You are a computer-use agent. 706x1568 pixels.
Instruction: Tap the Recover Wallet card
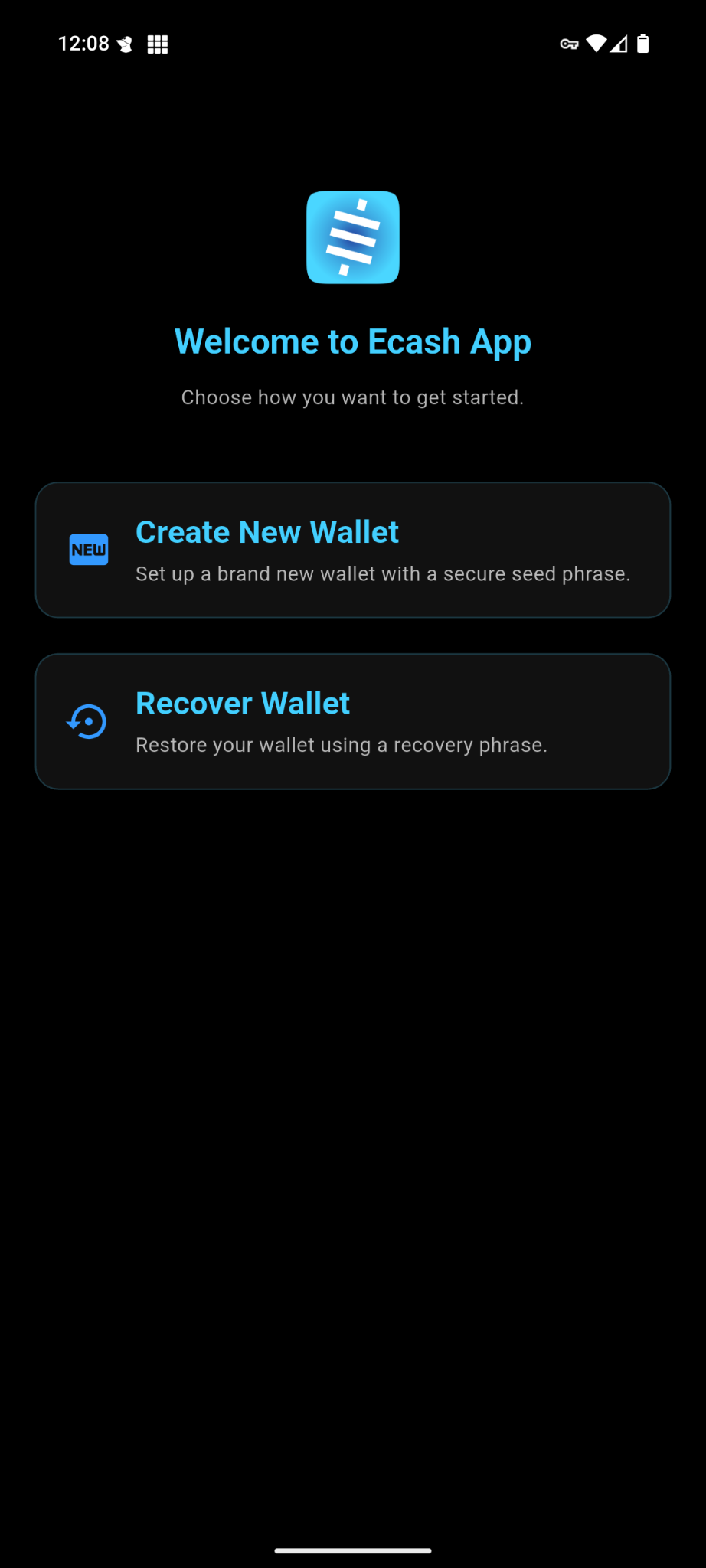pyautogui.click(x=352, y=720)
